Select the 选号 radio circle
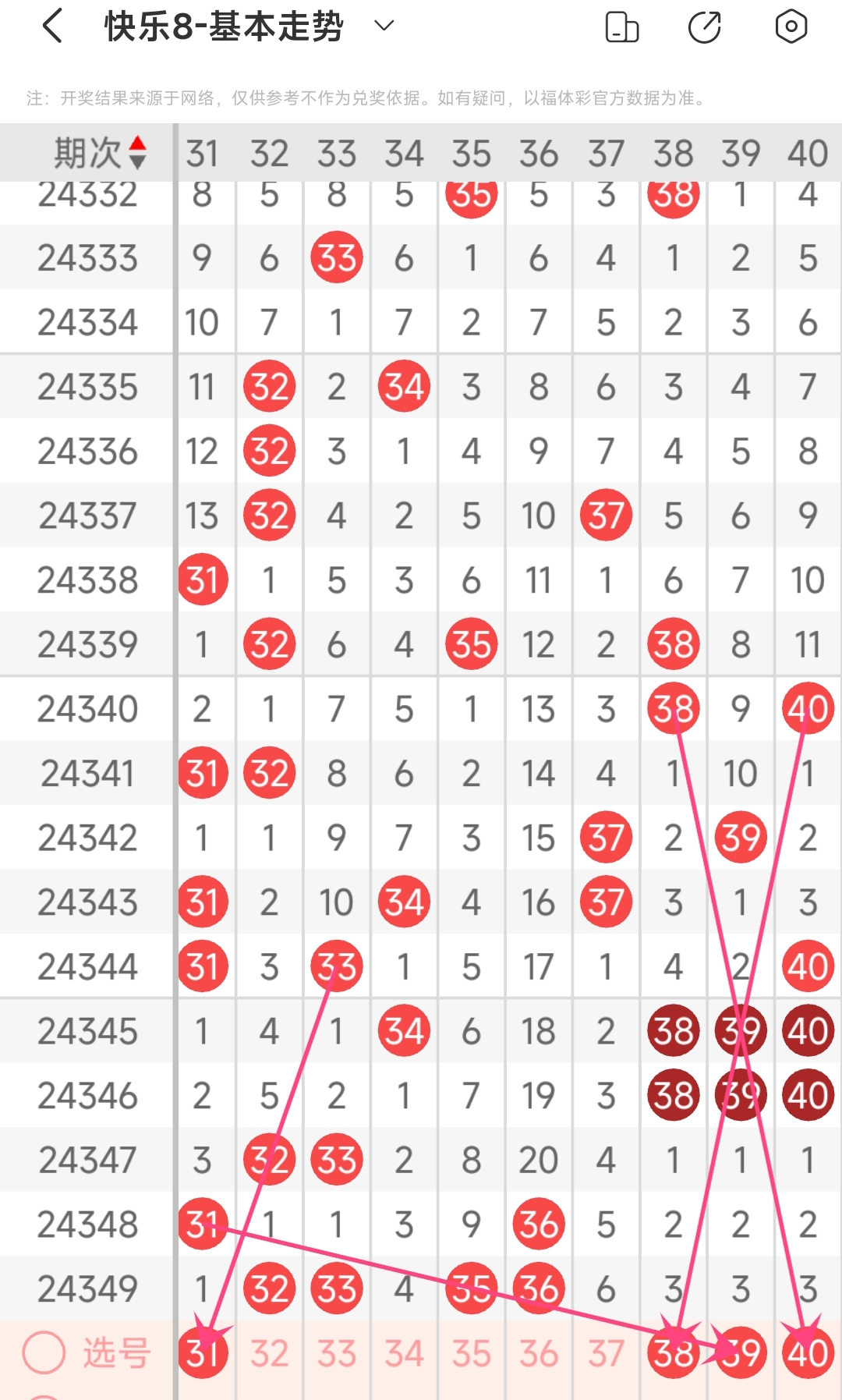Screen dimensions: 842x1400 coord(44,1352)
